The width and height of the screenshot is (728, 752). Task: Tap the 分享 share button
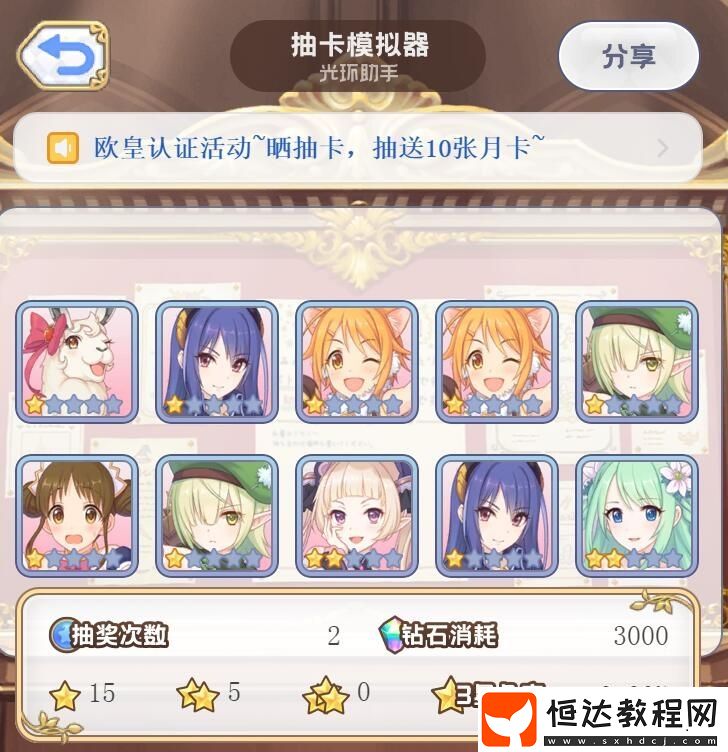[x=628, y=56]
